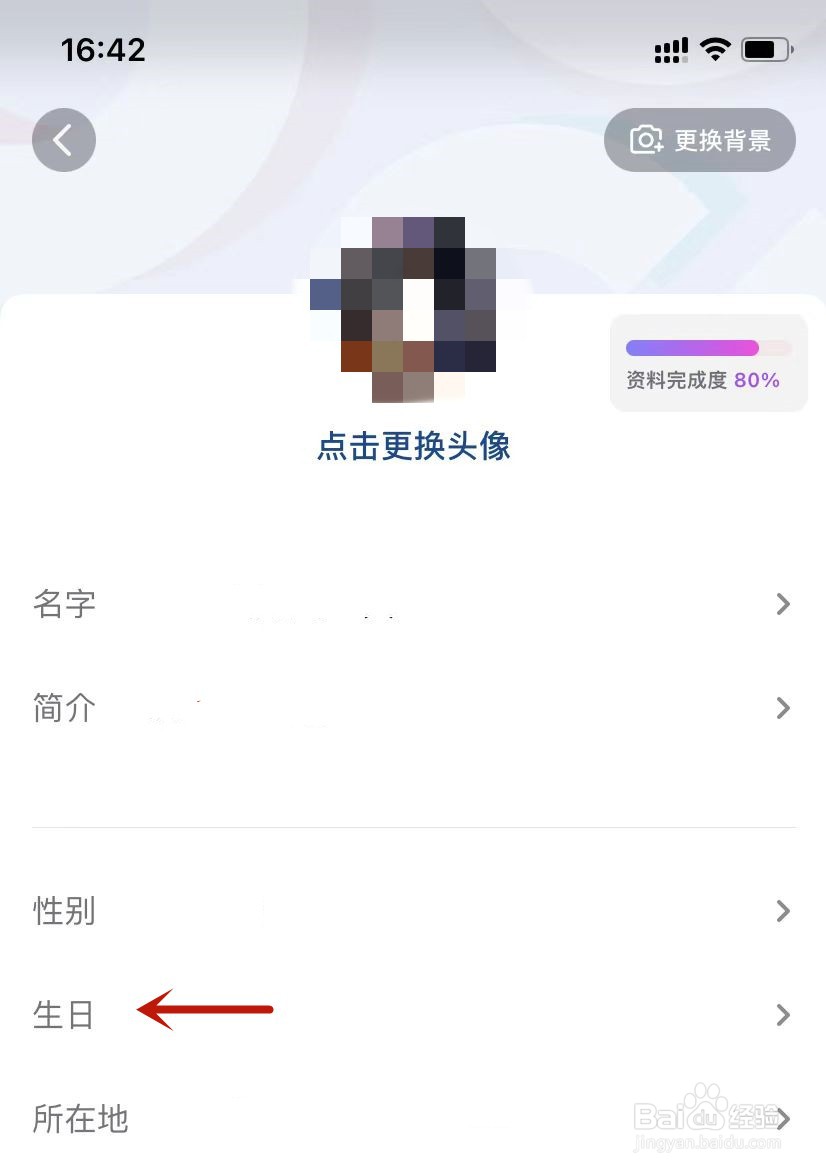The height and width of the screenshot is (1171, 826).
Task: Tap the battery indicator icon
Action: coord(768,49)
